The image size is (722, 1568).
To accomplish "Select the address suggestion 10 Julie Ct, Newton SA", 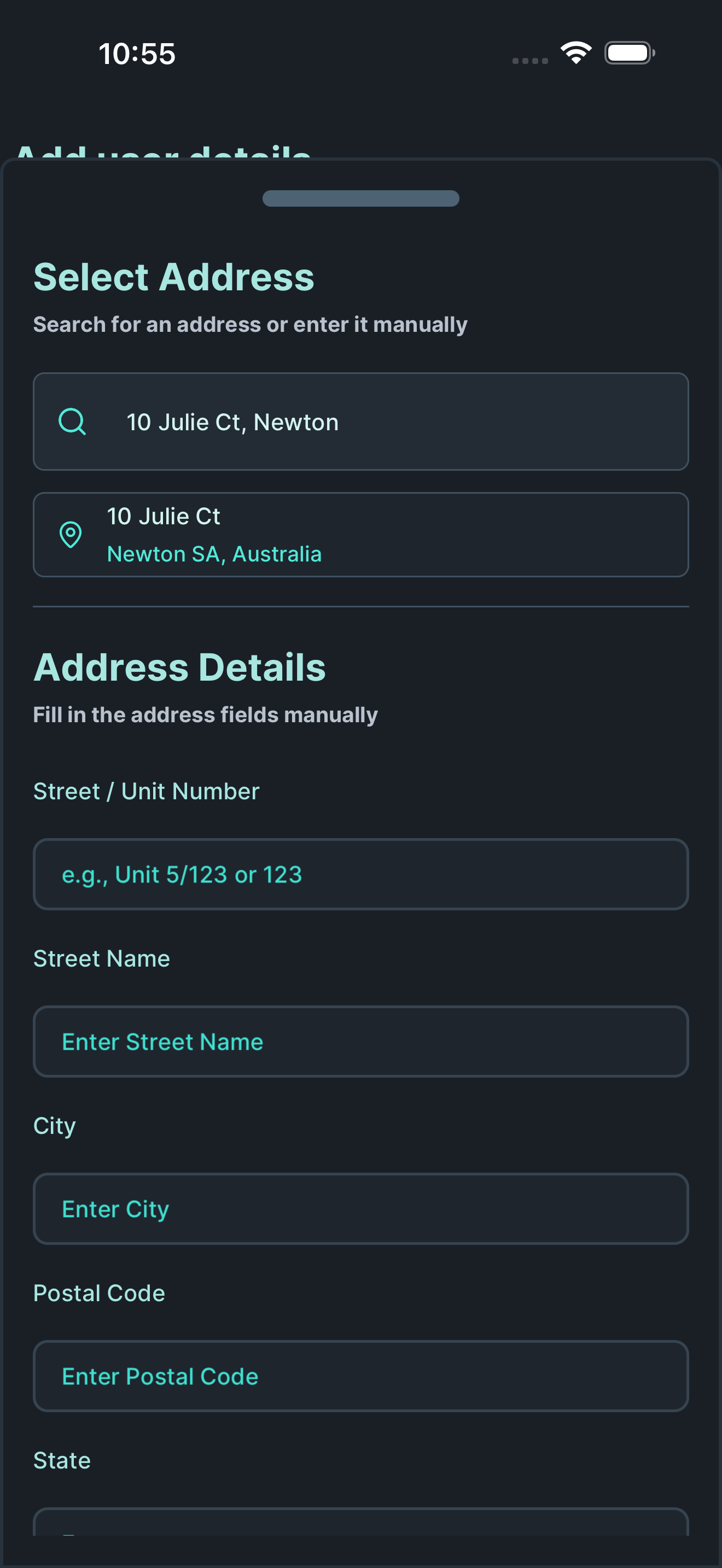I will (361, 535).
